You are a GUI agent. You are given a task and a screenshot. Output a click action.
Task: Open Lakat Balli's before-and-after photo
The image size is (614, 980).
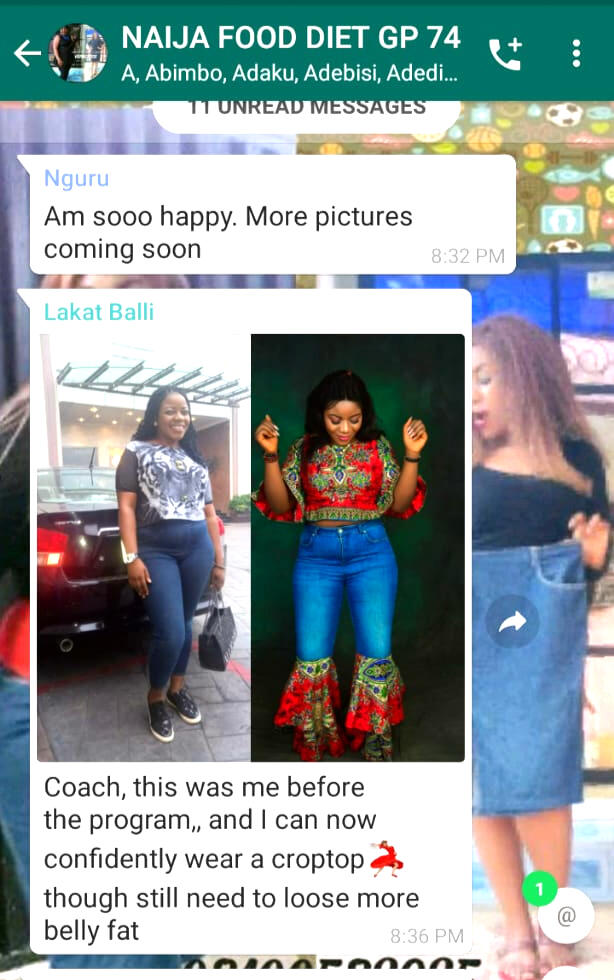[x=251, y=547]
